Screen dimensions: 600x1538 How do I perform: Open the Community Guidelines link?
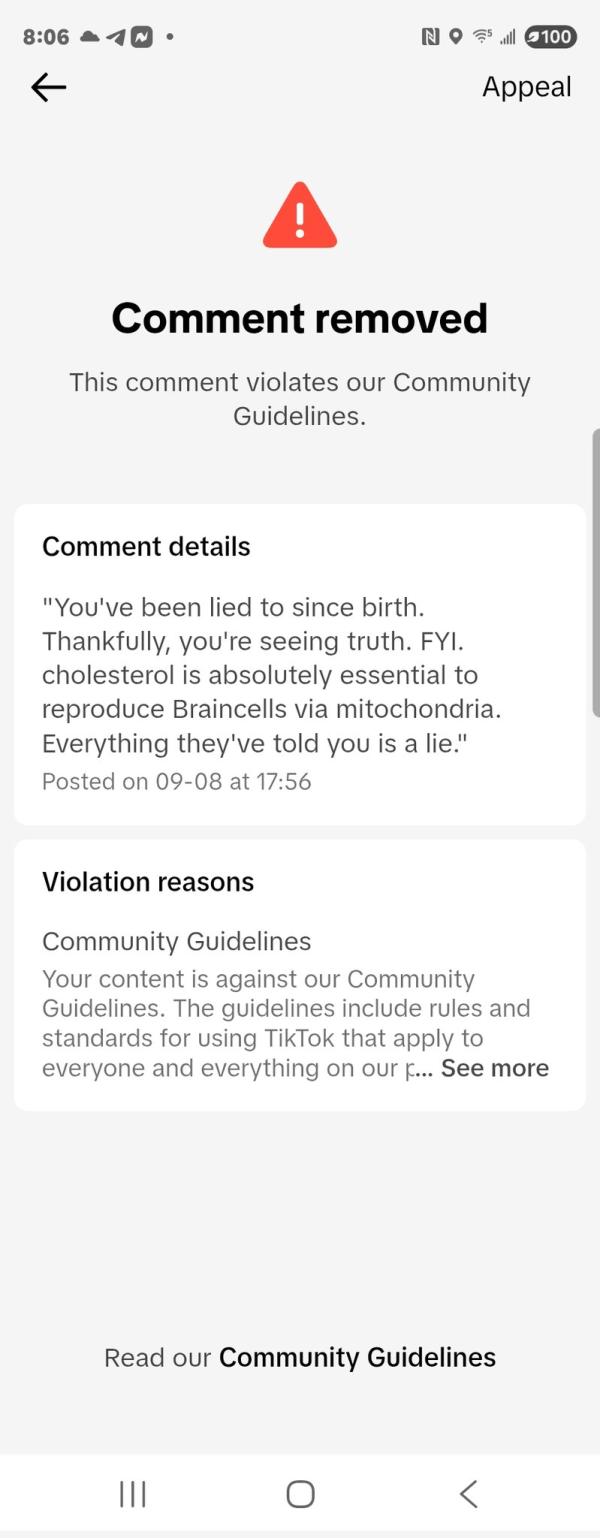[x=357, y=1357]
